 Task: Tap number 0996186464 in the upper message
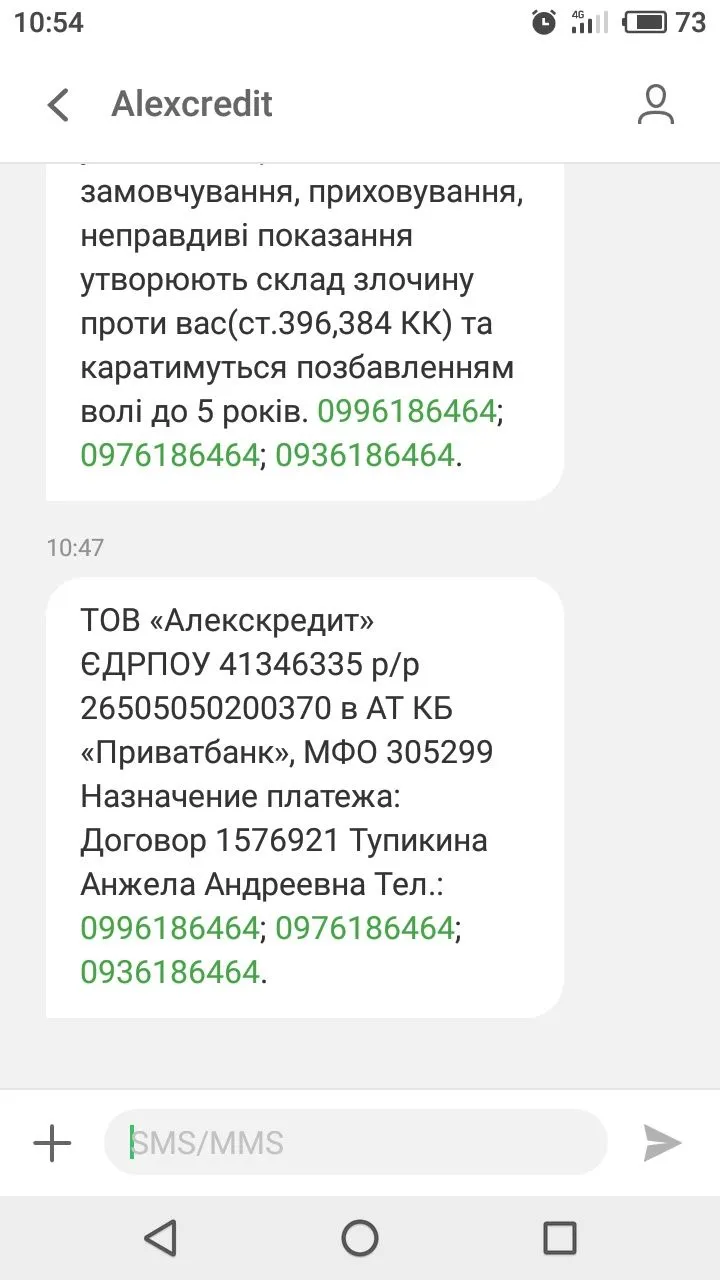407,411
